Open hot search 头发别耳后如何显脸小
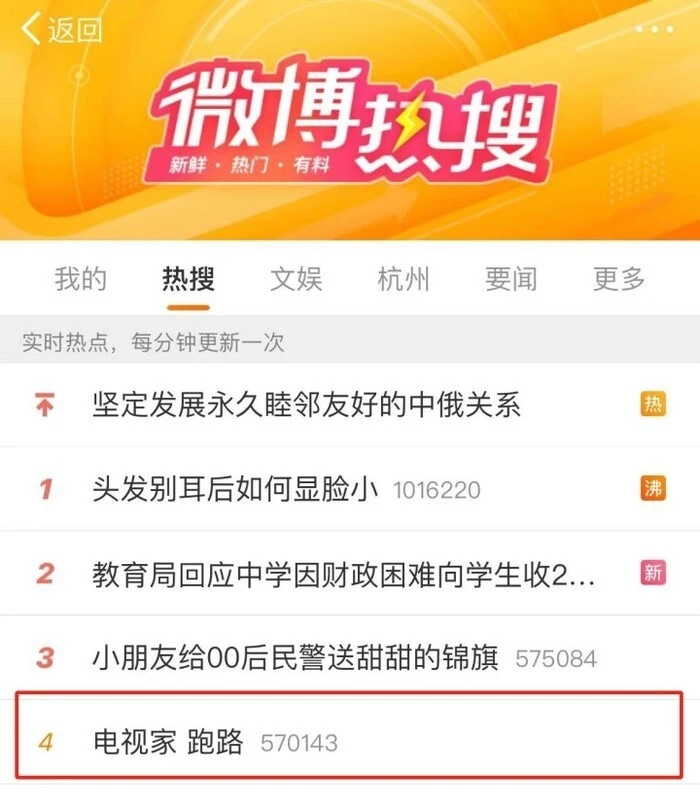Viewport: 700px width, 808px height. coord(235,489)
